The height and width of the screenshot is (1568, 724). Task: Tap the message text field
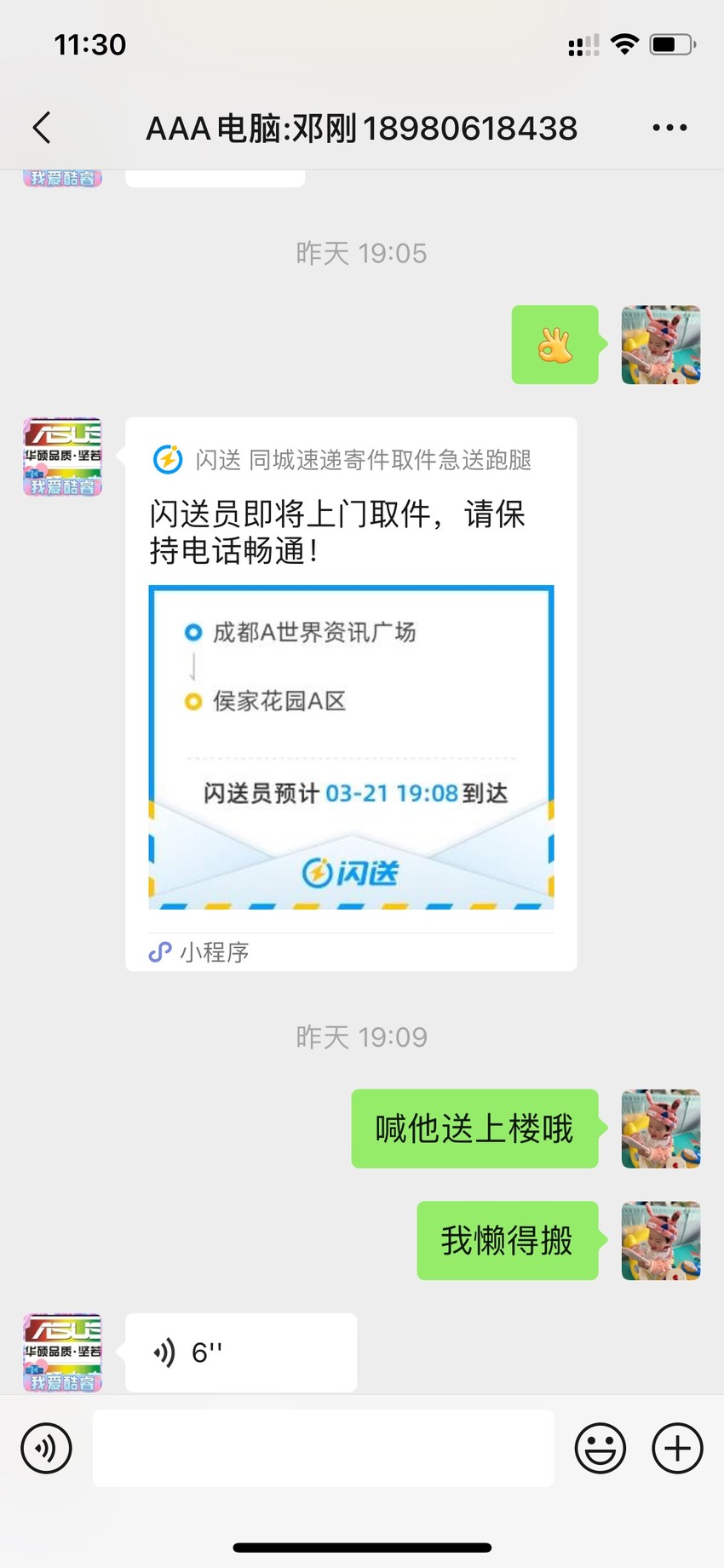pos(323,1448)
